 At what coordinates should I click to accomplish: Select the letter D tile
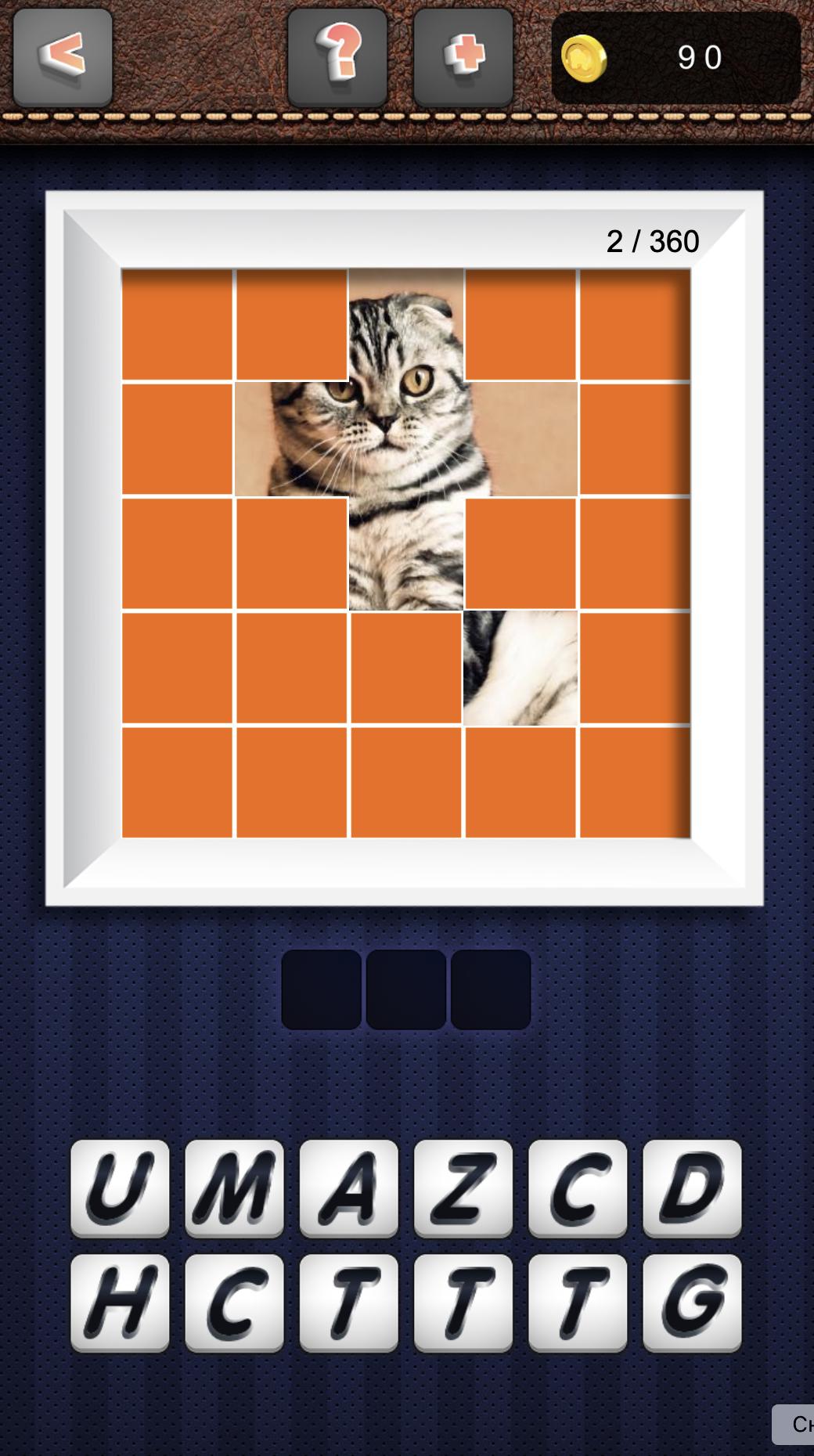(692, 1188)
